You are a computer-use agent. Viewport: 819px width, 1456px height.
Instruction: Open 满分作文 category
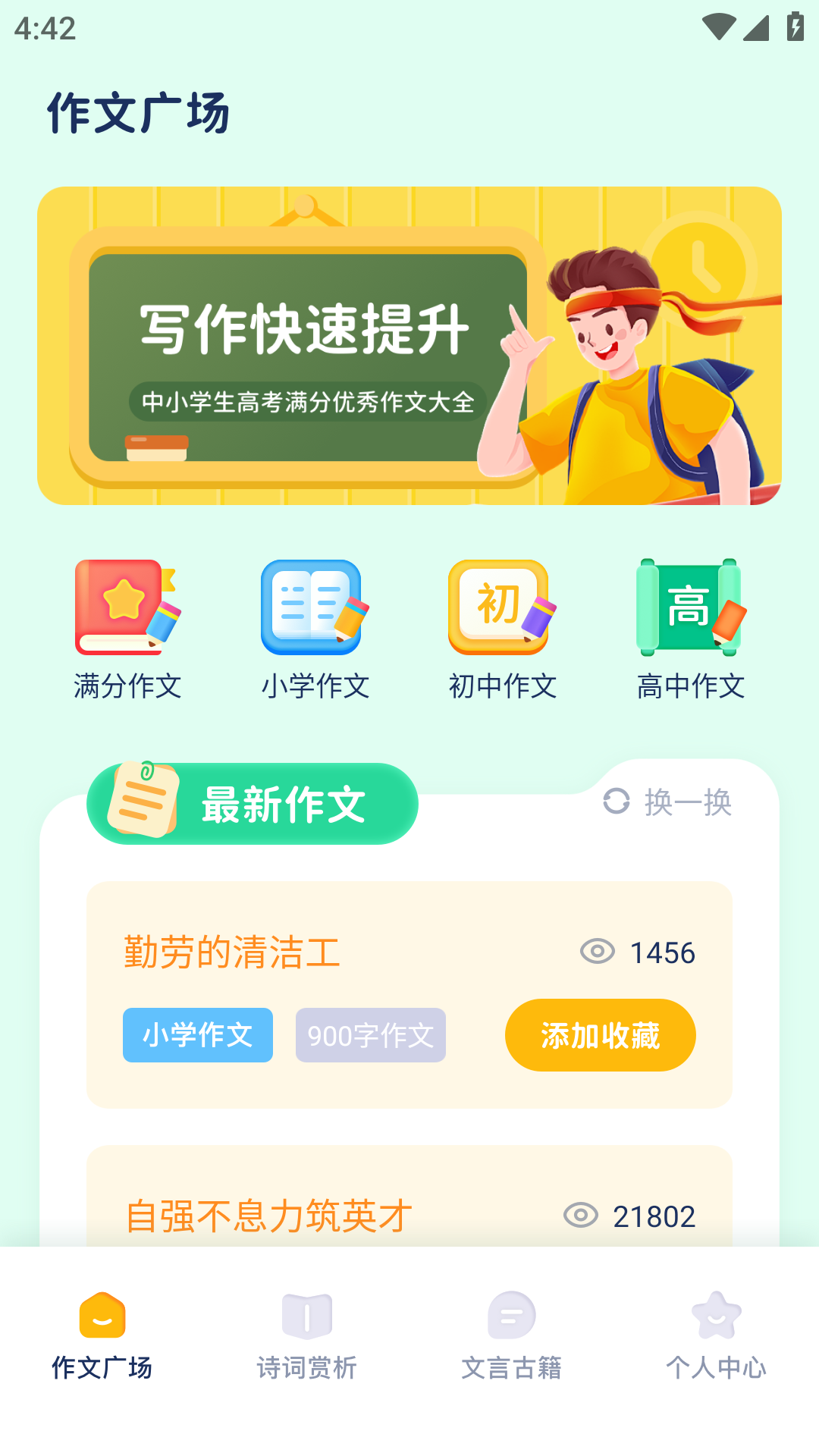point(127,629)
